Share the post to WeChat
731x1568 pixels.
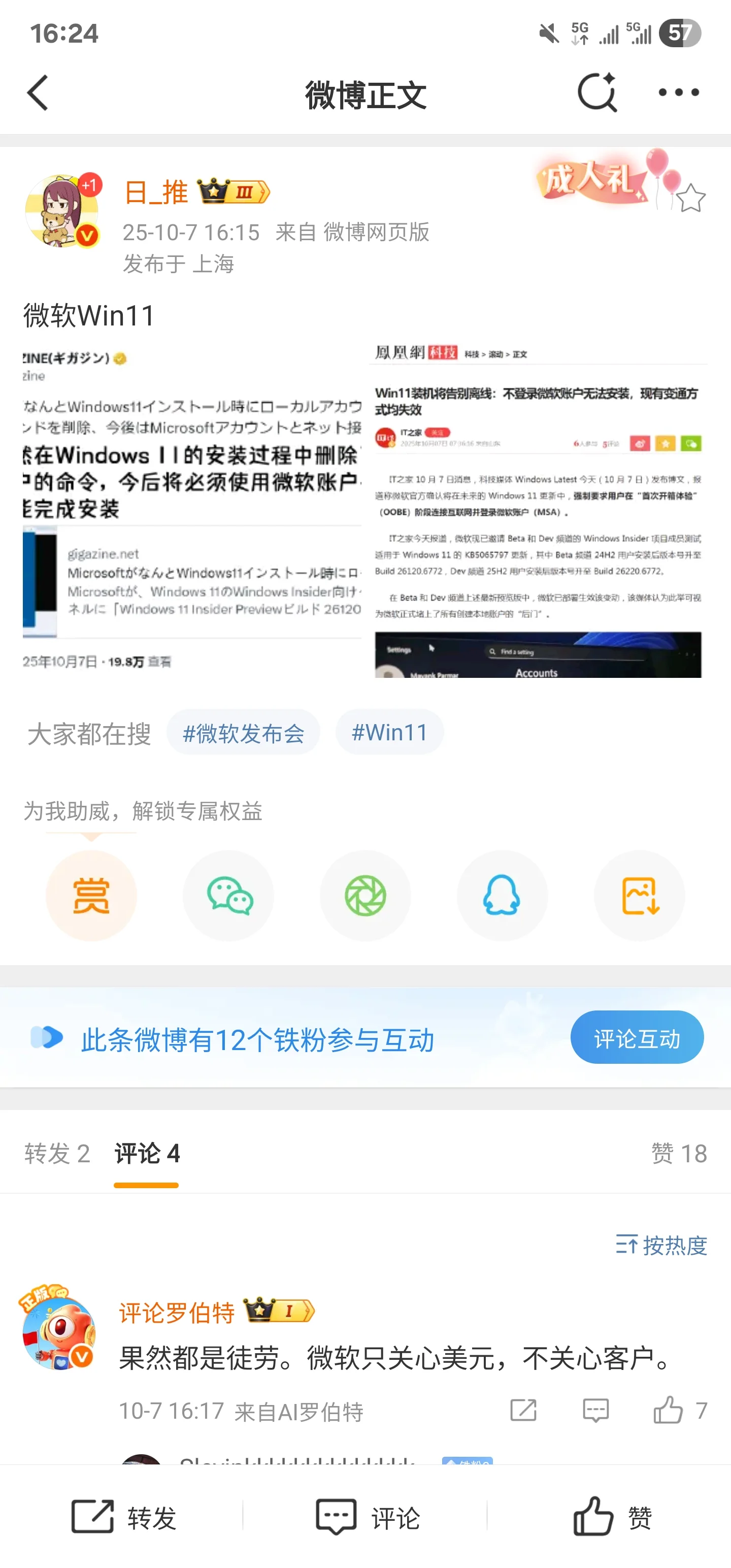(228, 895)
